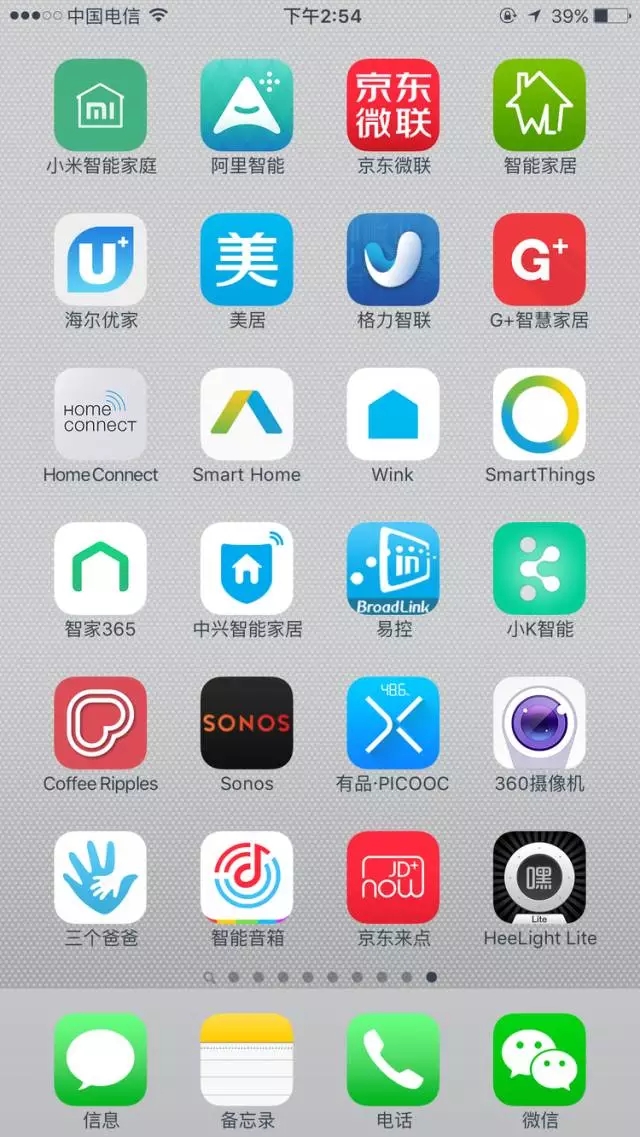Open the Coffee Ripples app
This screenshot has height=1137, width=640.
100,722
